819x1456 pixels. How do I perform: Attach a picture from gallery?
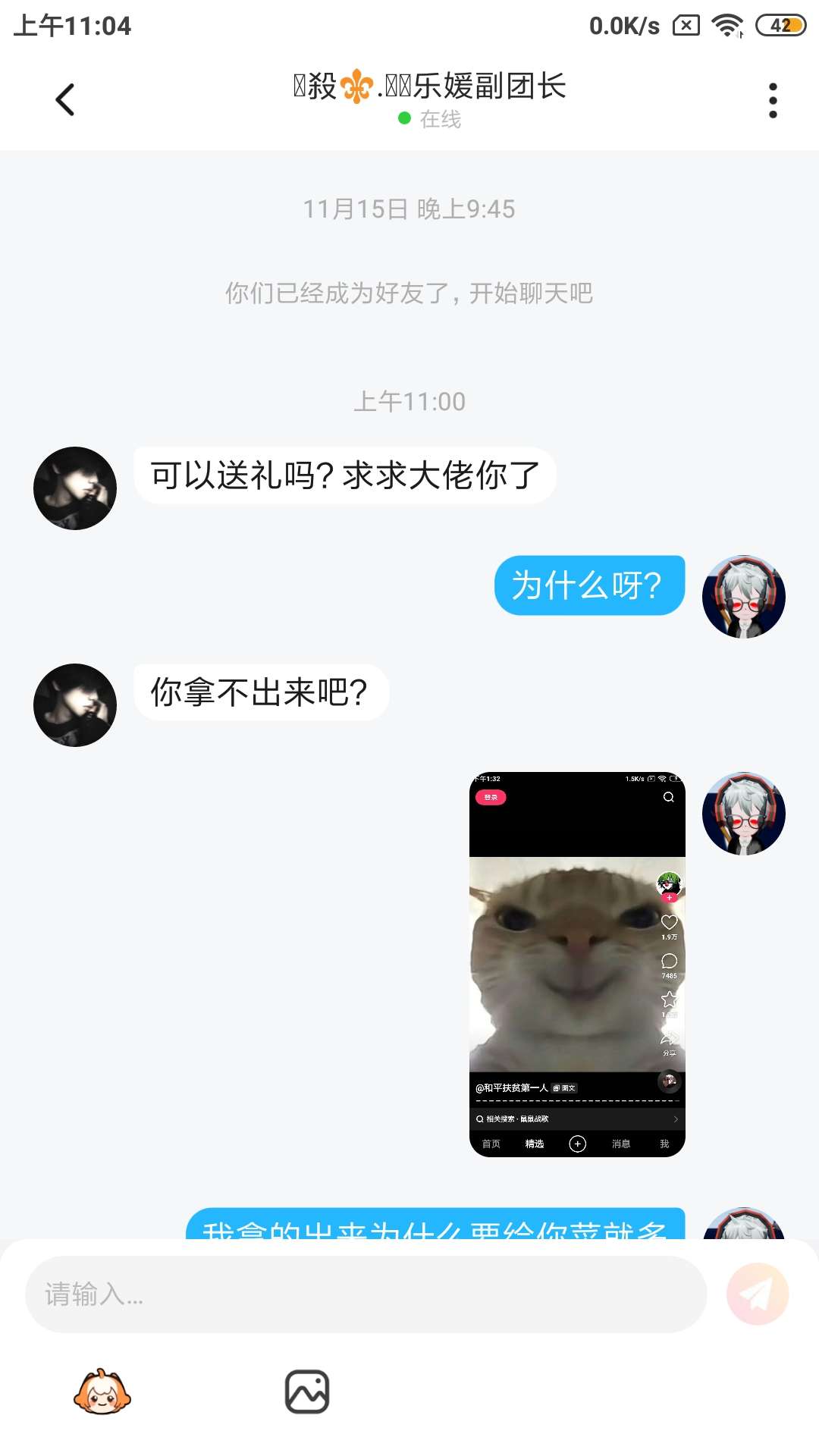[307, 1392]
